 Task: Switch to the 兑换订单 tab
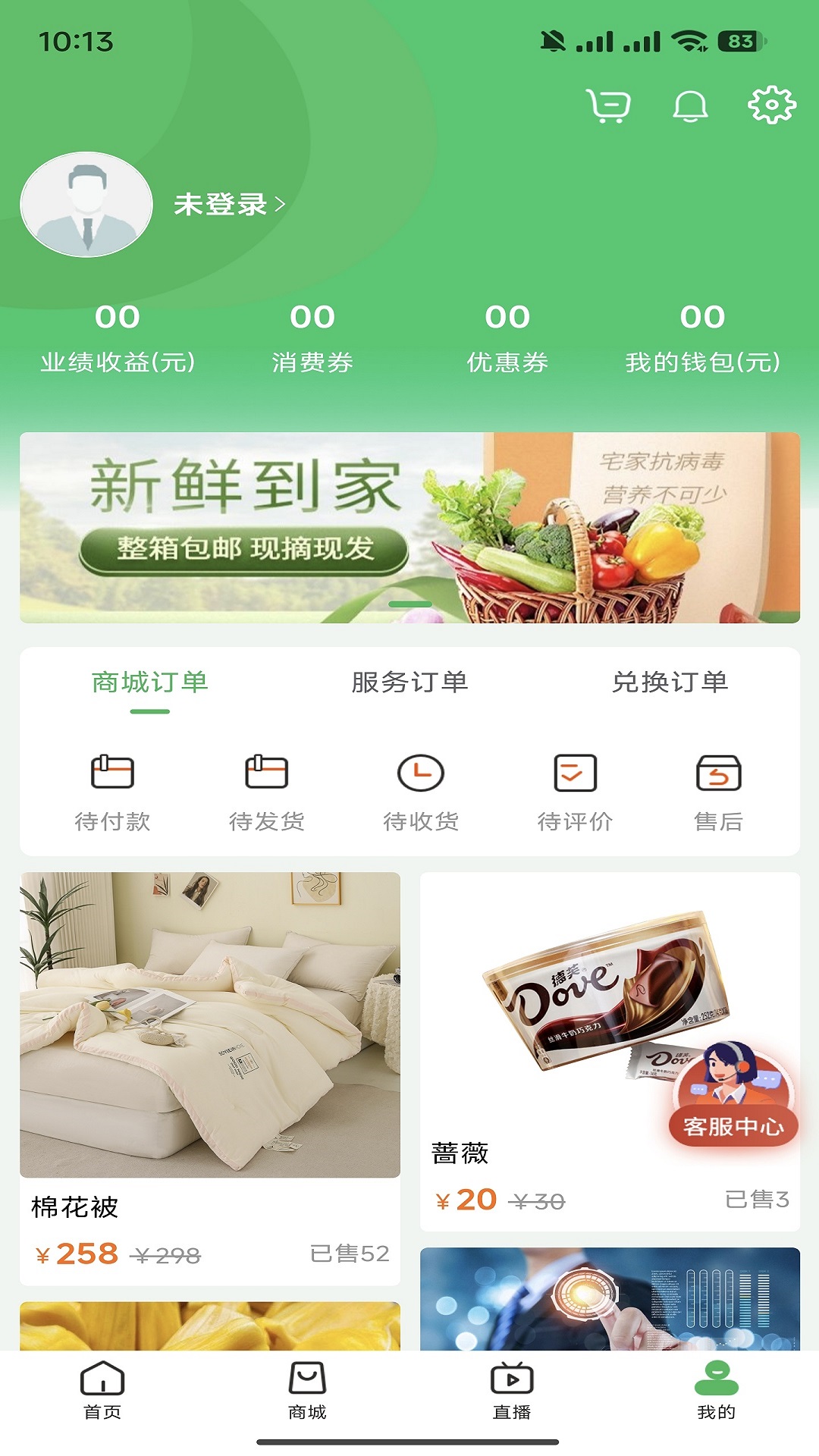[670, 682]
